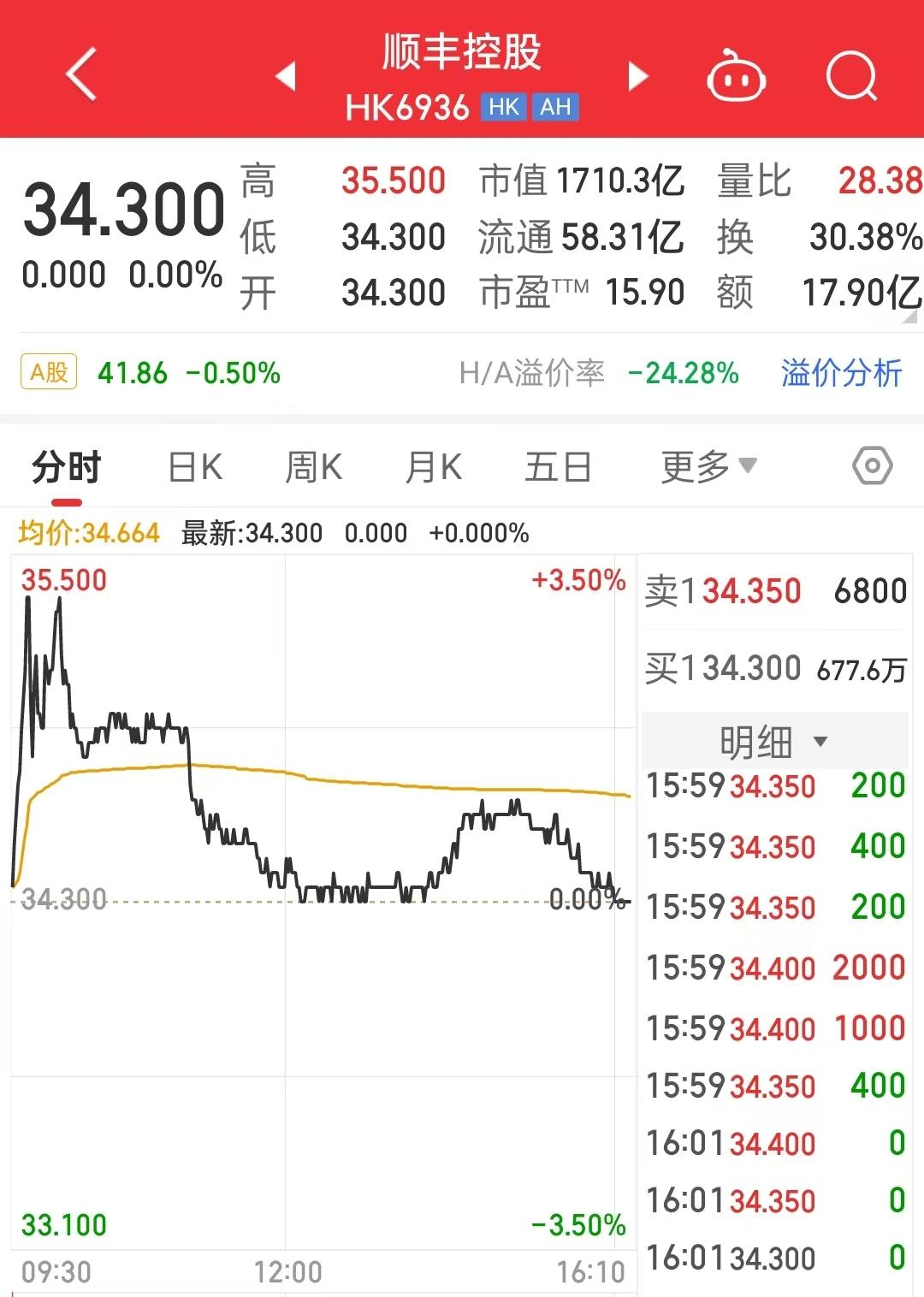Expand the 更多 chart options
The image size is (924, 1297).
click(708, 467)
